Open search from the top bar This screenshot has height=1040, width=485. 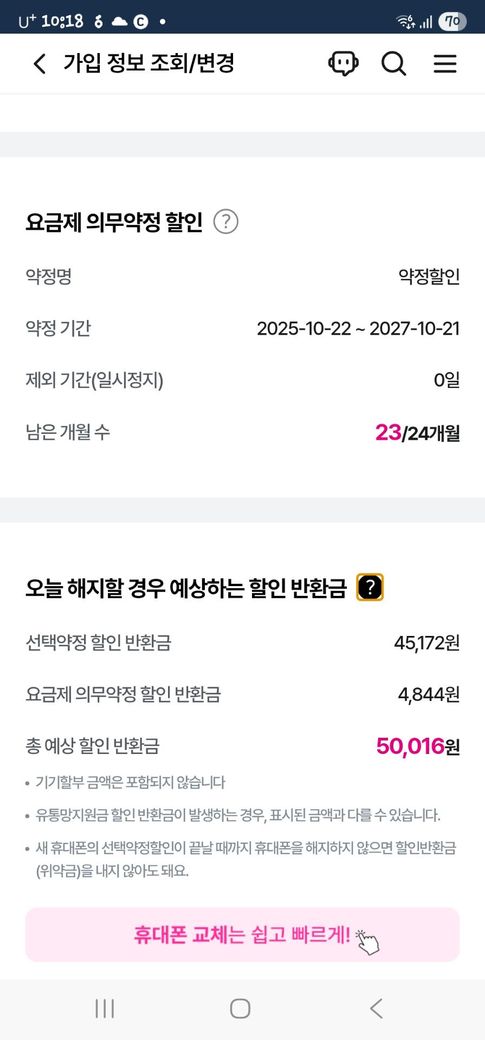[x=394, y=64]
